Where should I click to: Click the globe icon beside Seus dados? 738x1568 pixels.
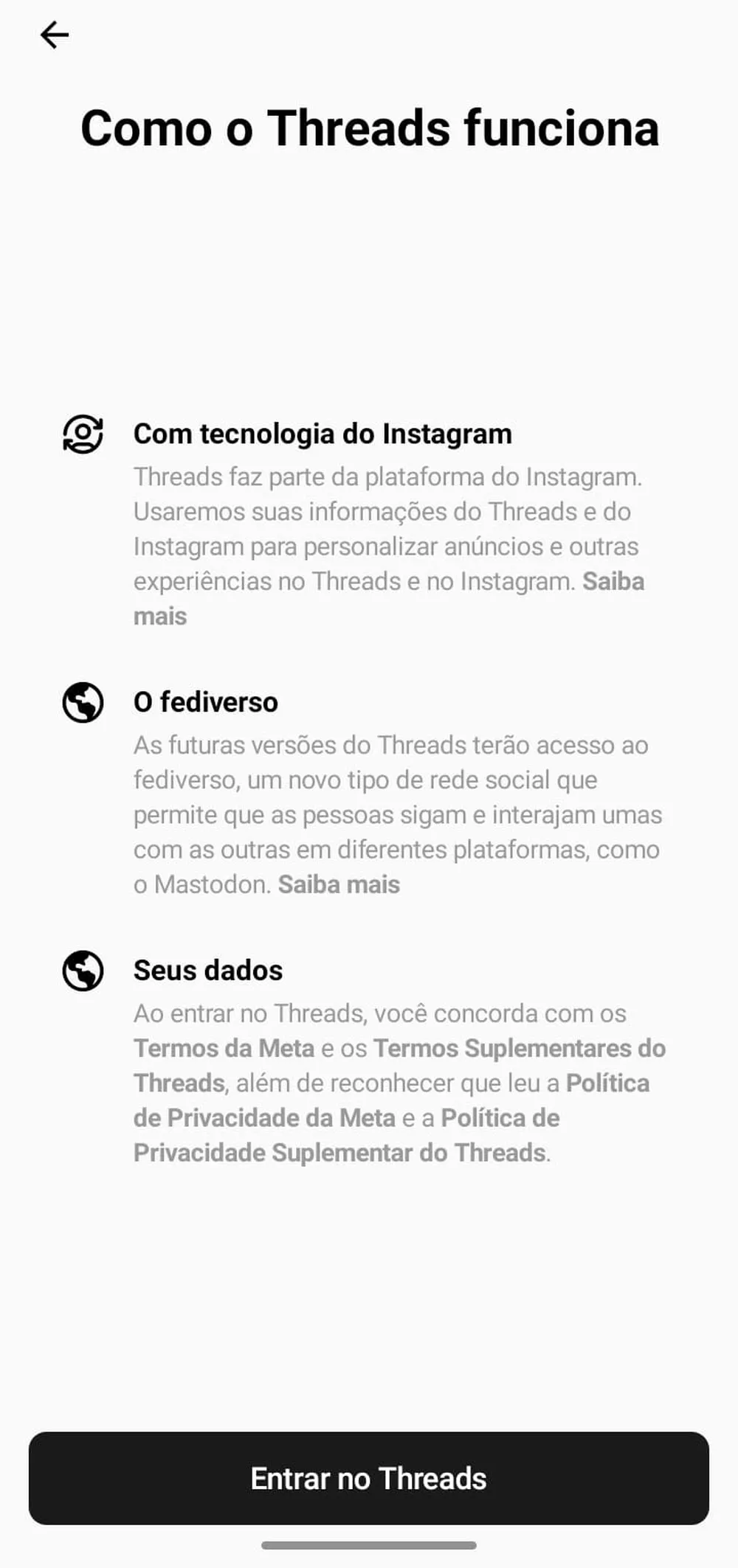[83, 972]
